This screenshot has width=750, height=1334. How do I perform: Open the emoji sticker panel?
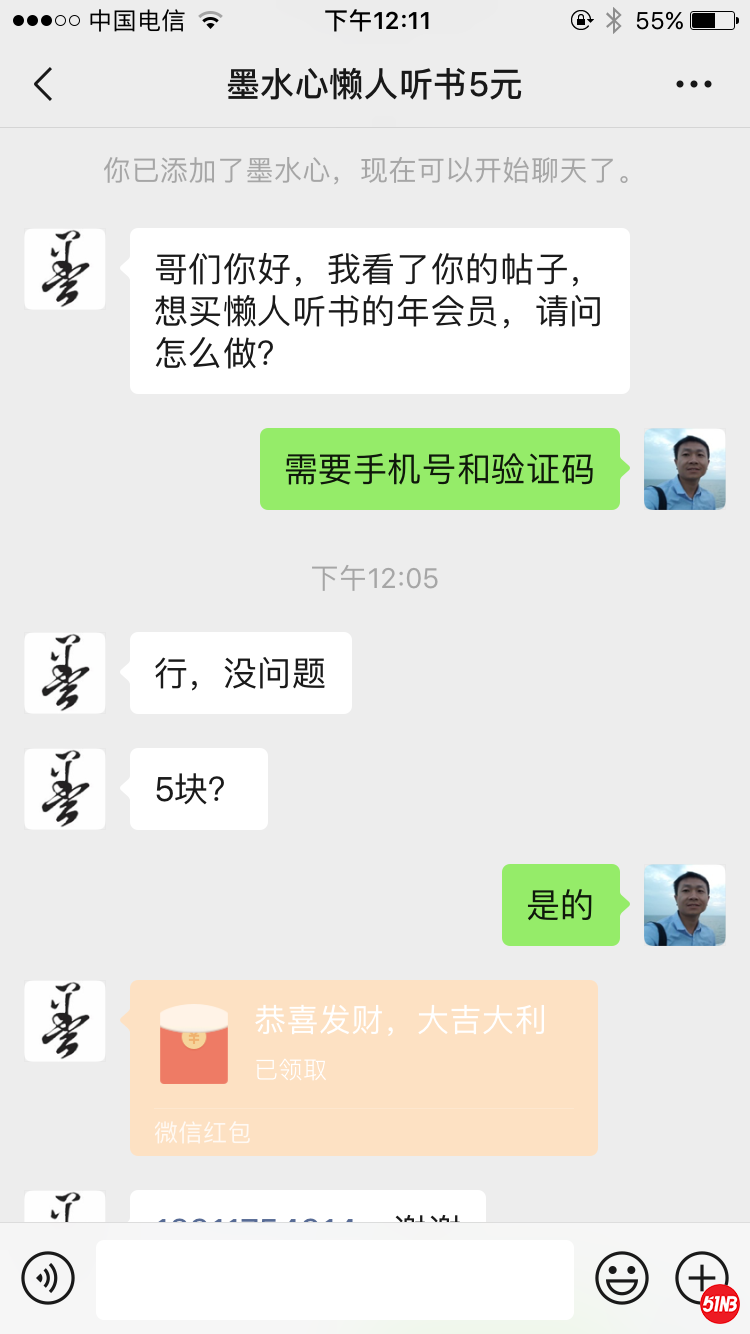622,1277
